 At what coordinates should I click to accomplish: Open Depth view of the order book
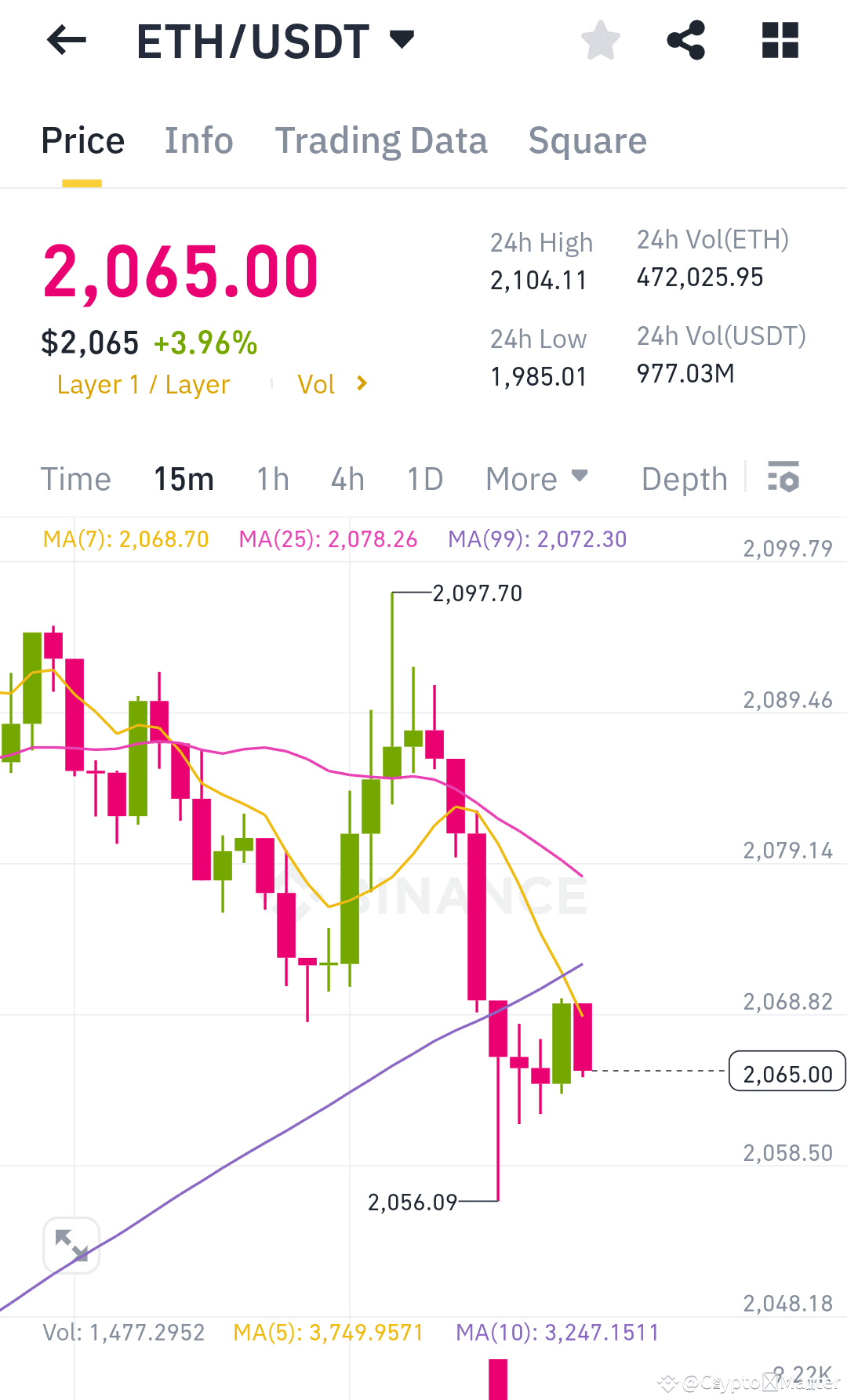[683, 478]
